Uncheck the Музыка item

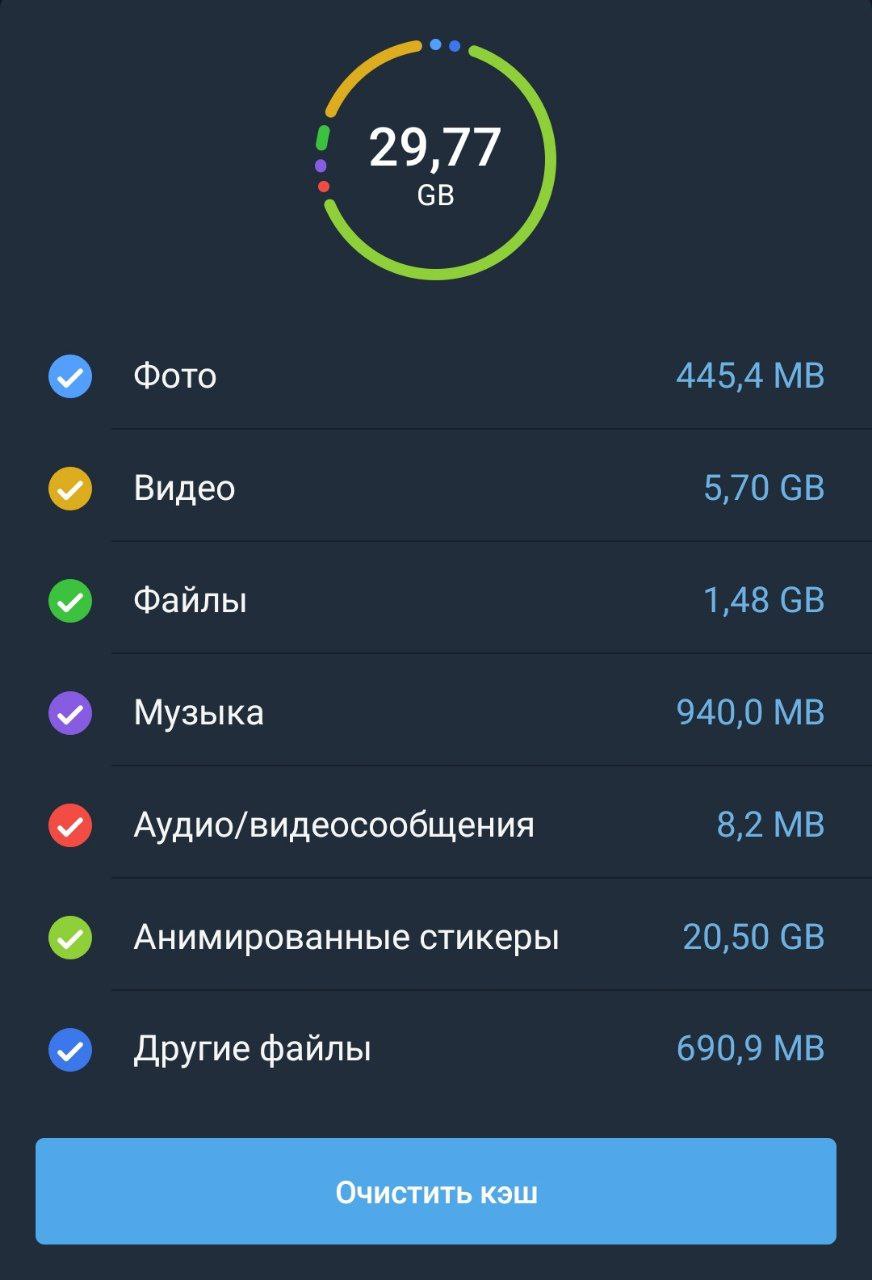tap(70, 714)
